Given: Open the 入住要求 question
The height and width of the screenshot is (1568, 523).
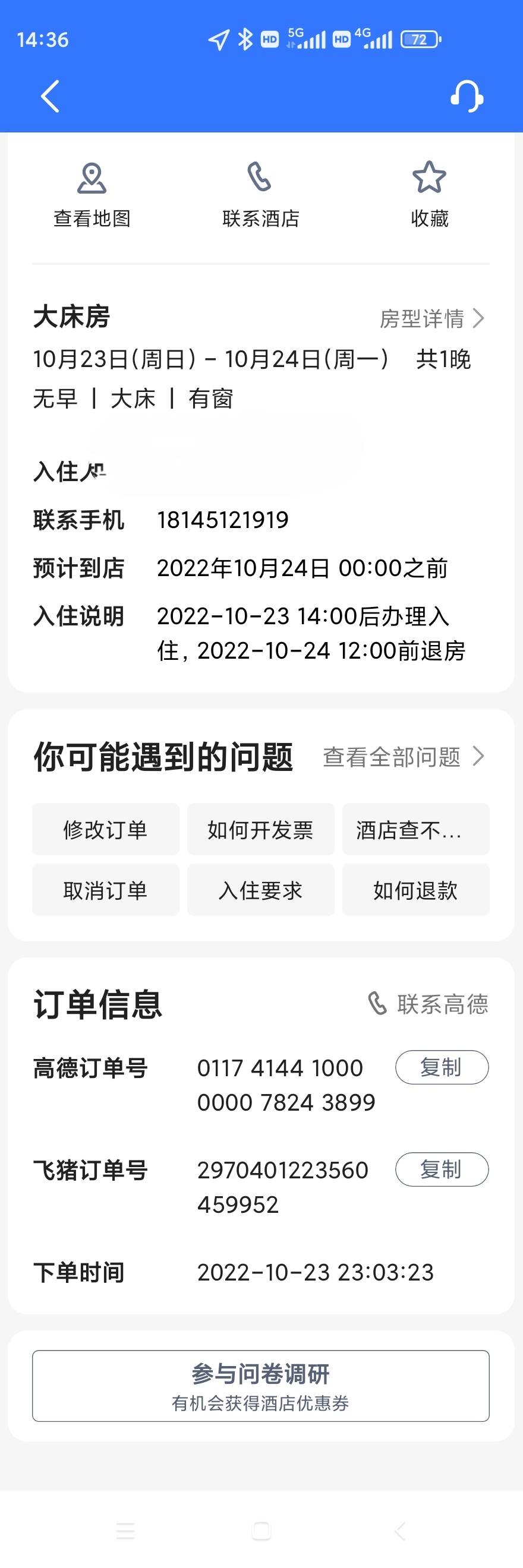Looking at the screenshot, I should [x=260, y=890].
